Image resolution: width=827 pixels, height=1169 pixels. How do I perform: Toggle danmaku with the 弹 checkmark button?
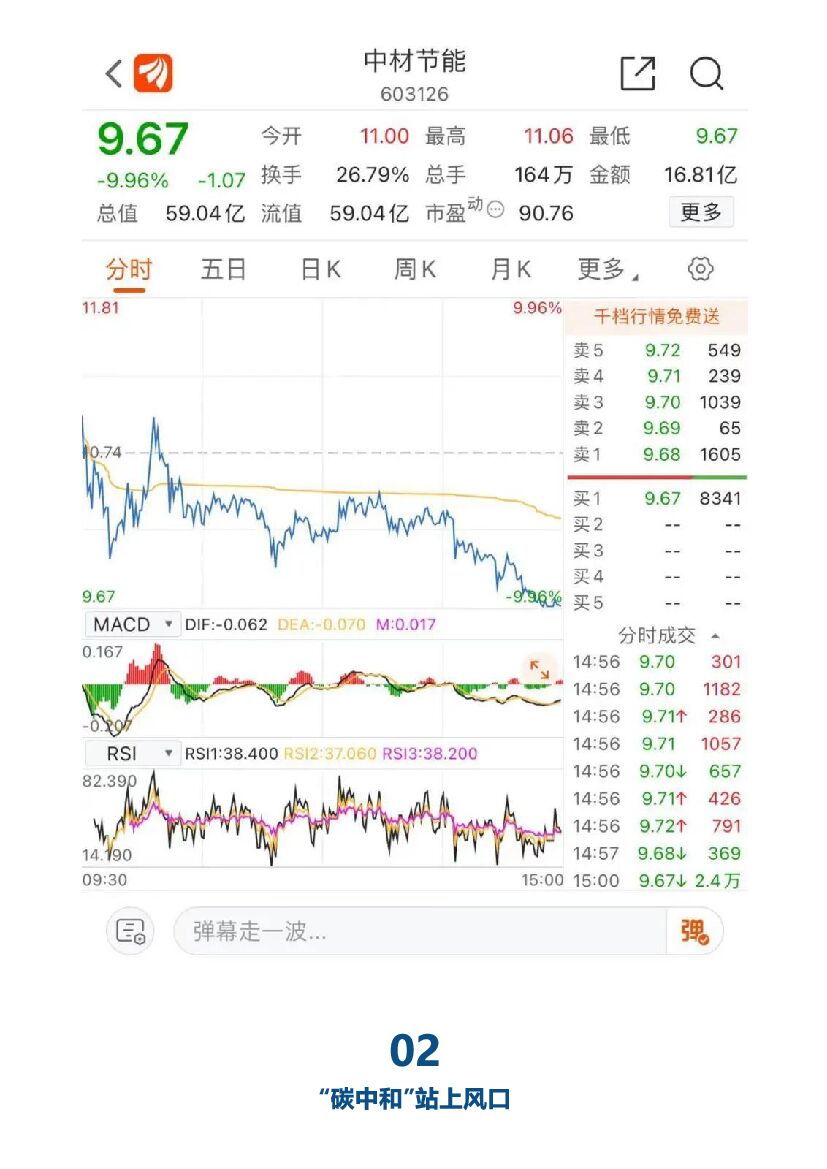click(x=693, y=931)
